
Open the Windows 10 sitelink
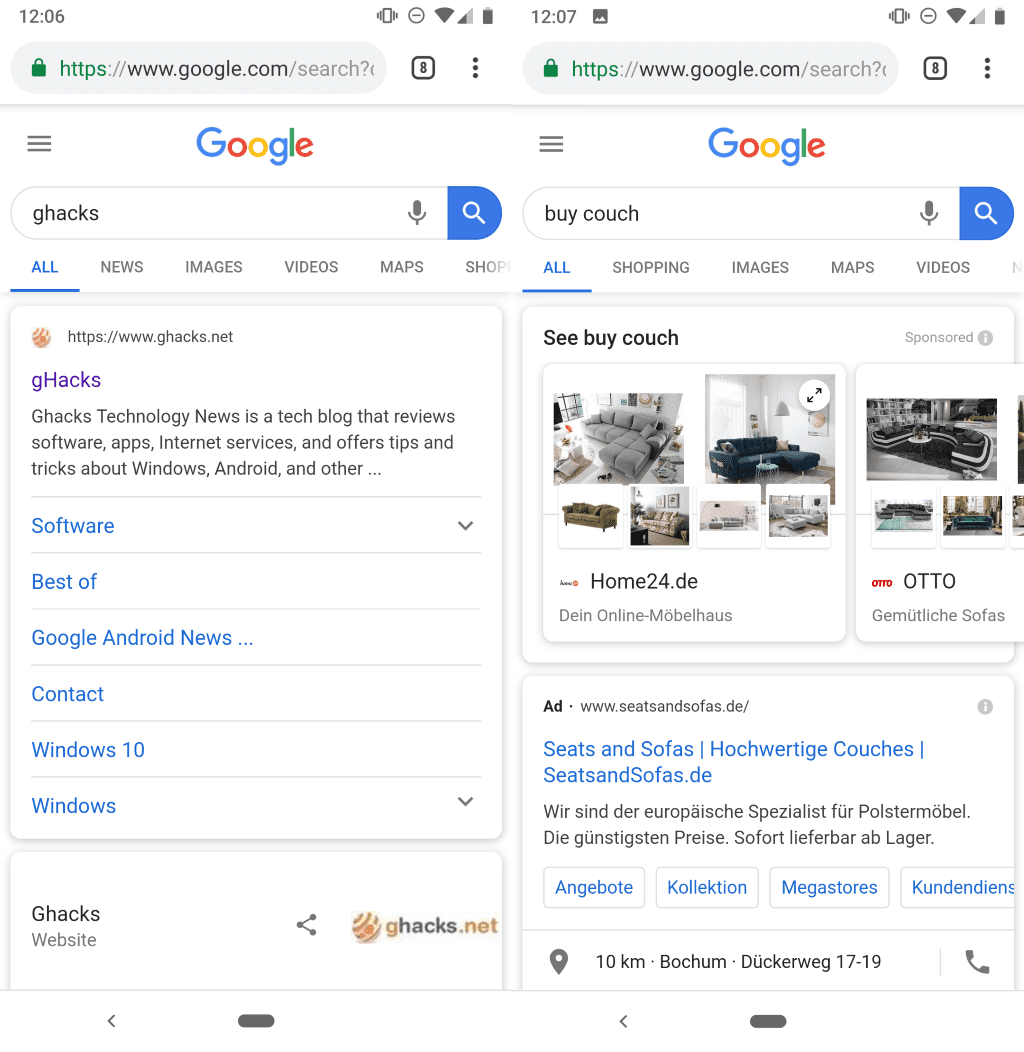click(x=88, y=750)
